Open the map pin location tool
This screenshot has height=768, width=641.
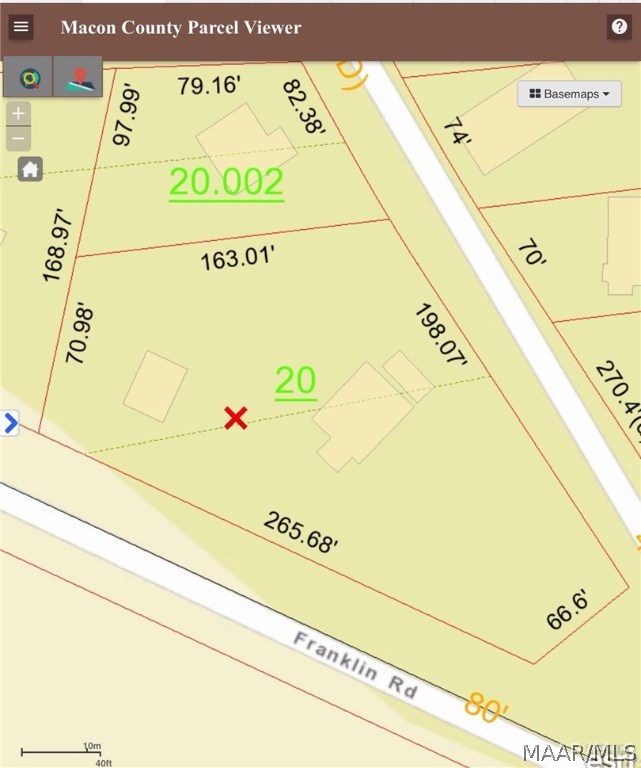(77, 77)
